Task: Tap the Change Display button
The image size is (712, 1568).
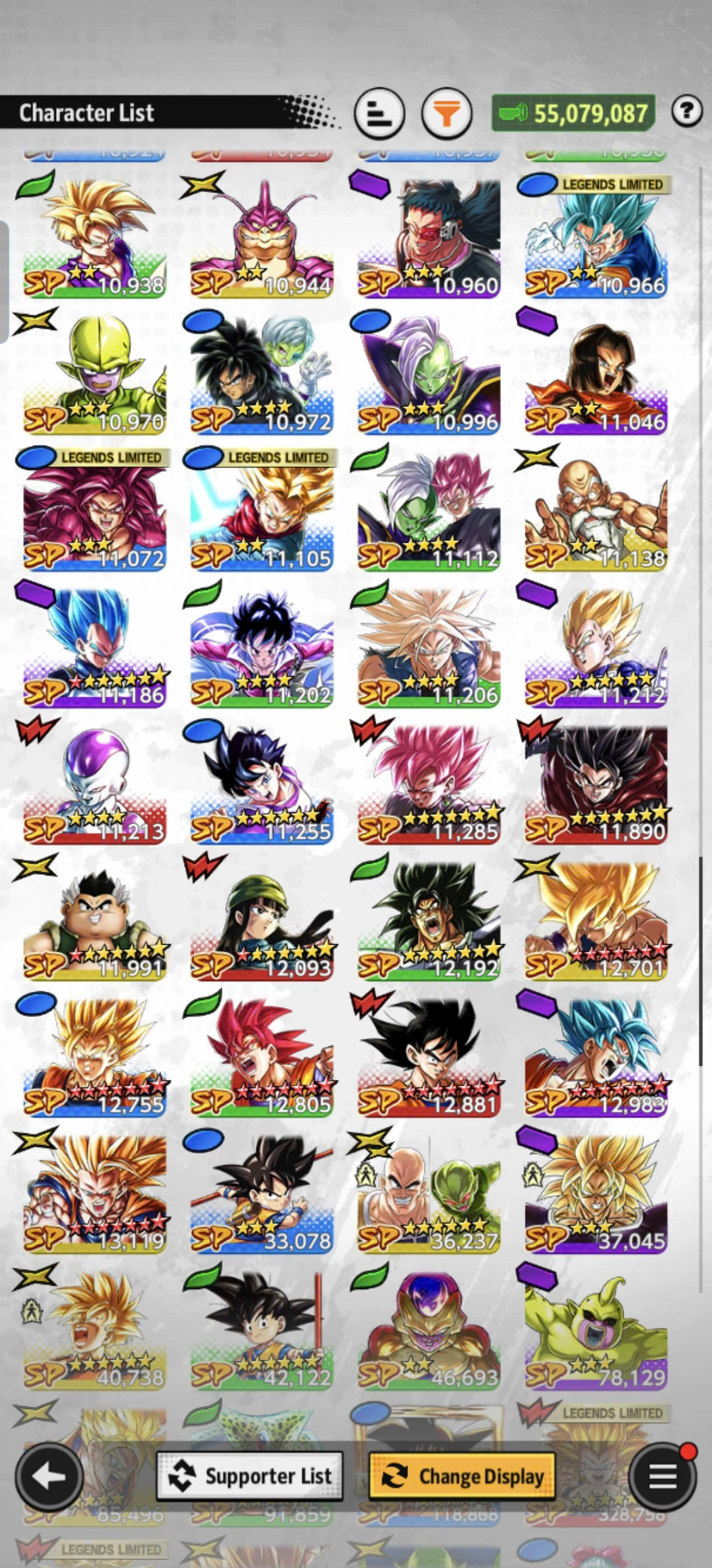Action: (x=462, y=1477)
